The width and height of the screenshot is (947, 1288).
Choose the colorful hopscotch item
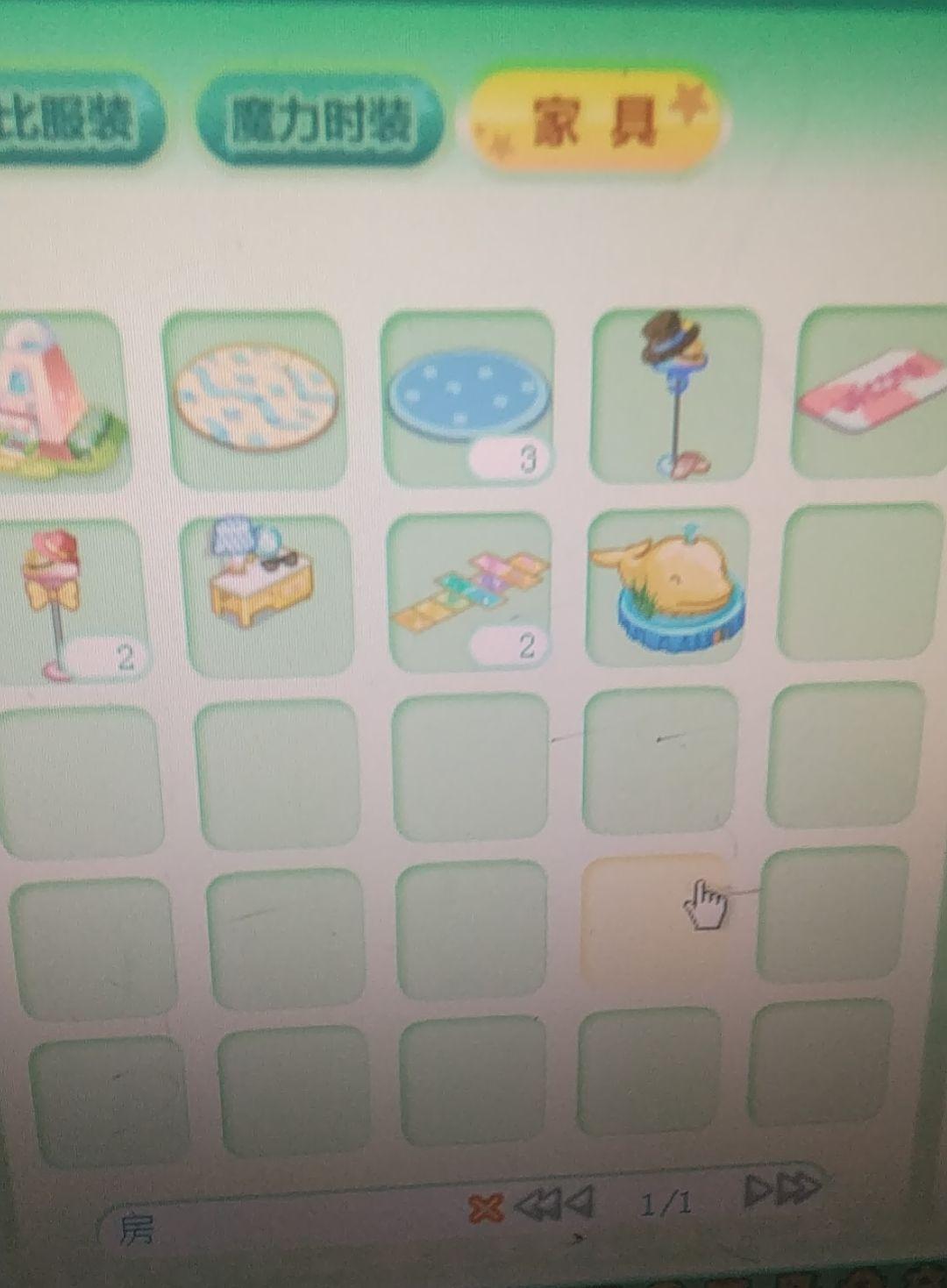coord(470,592)
